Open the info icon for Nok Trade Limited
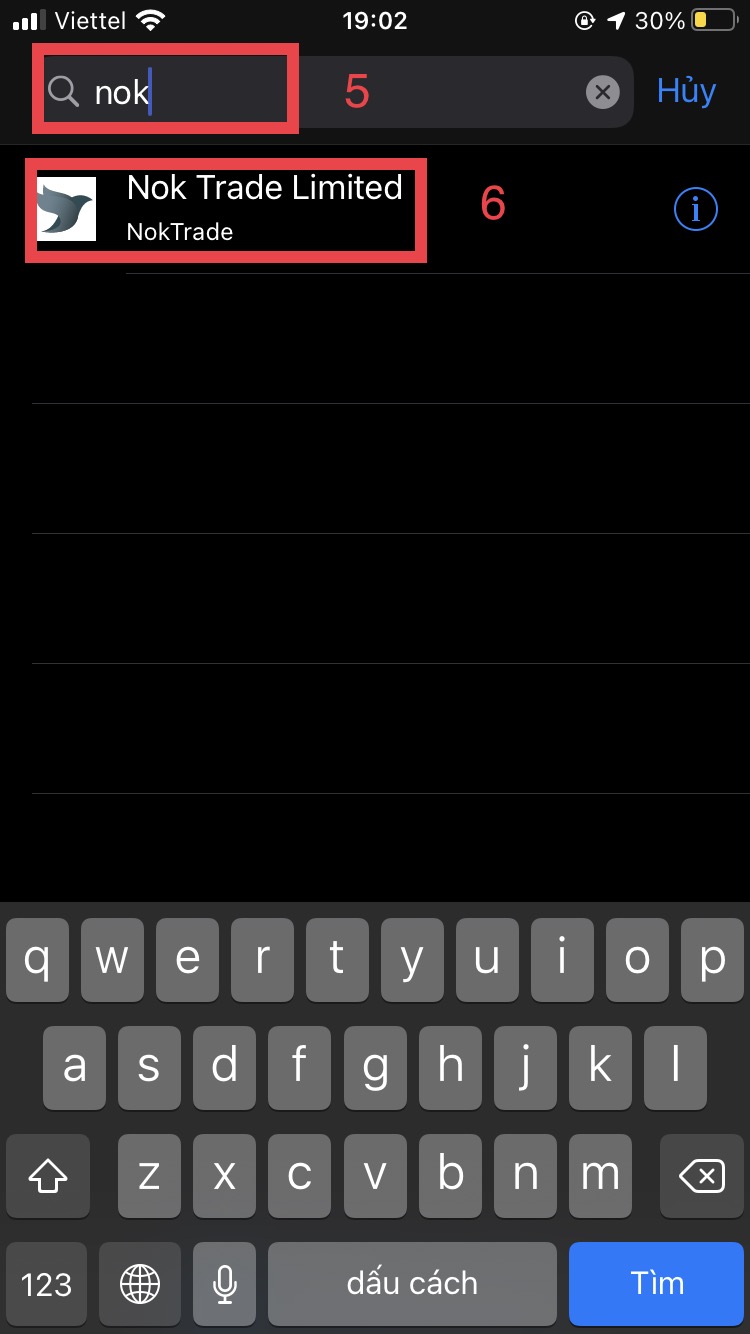750x1334 pixels. tap(696, 209)
